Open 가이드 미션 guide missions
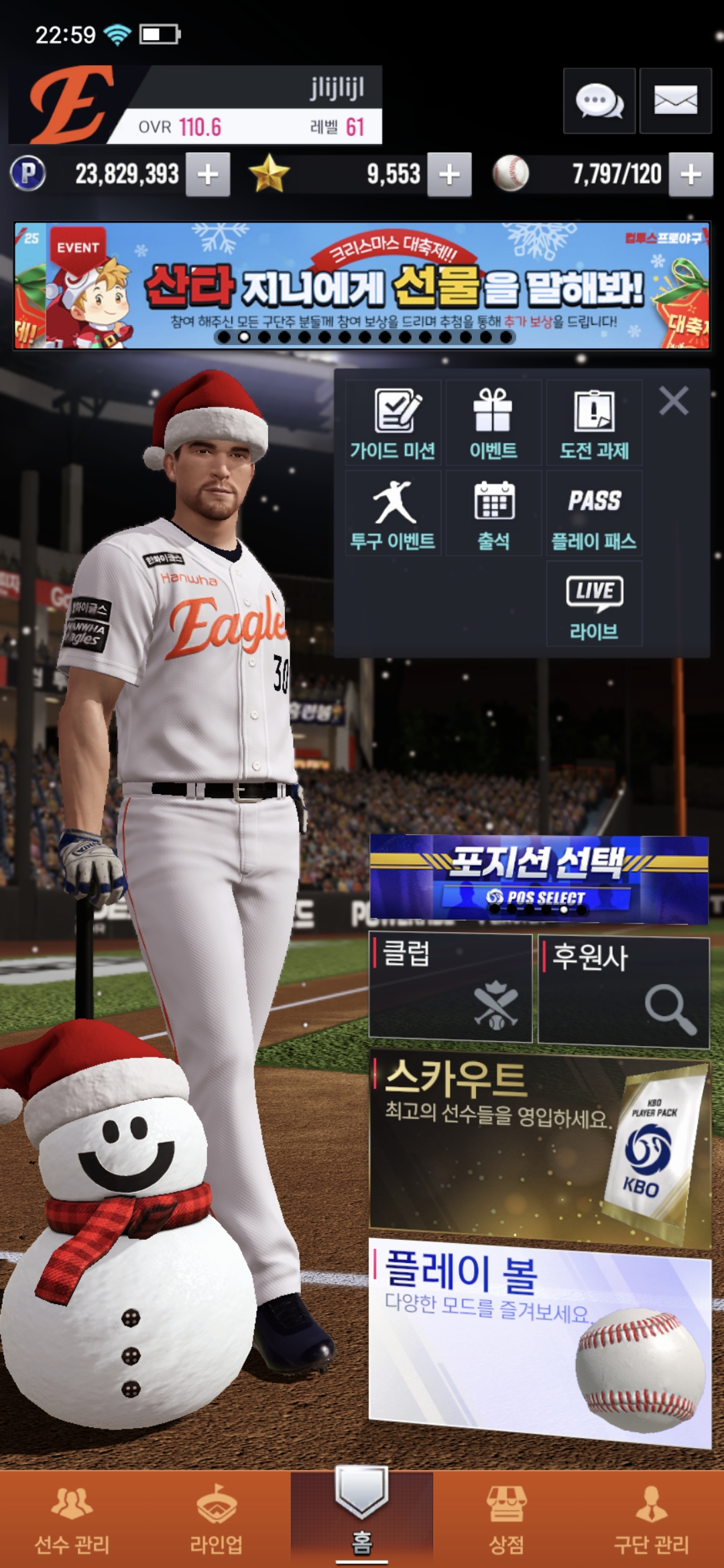The width and height of the screenshot is (724, 1568). click(394, 423)
